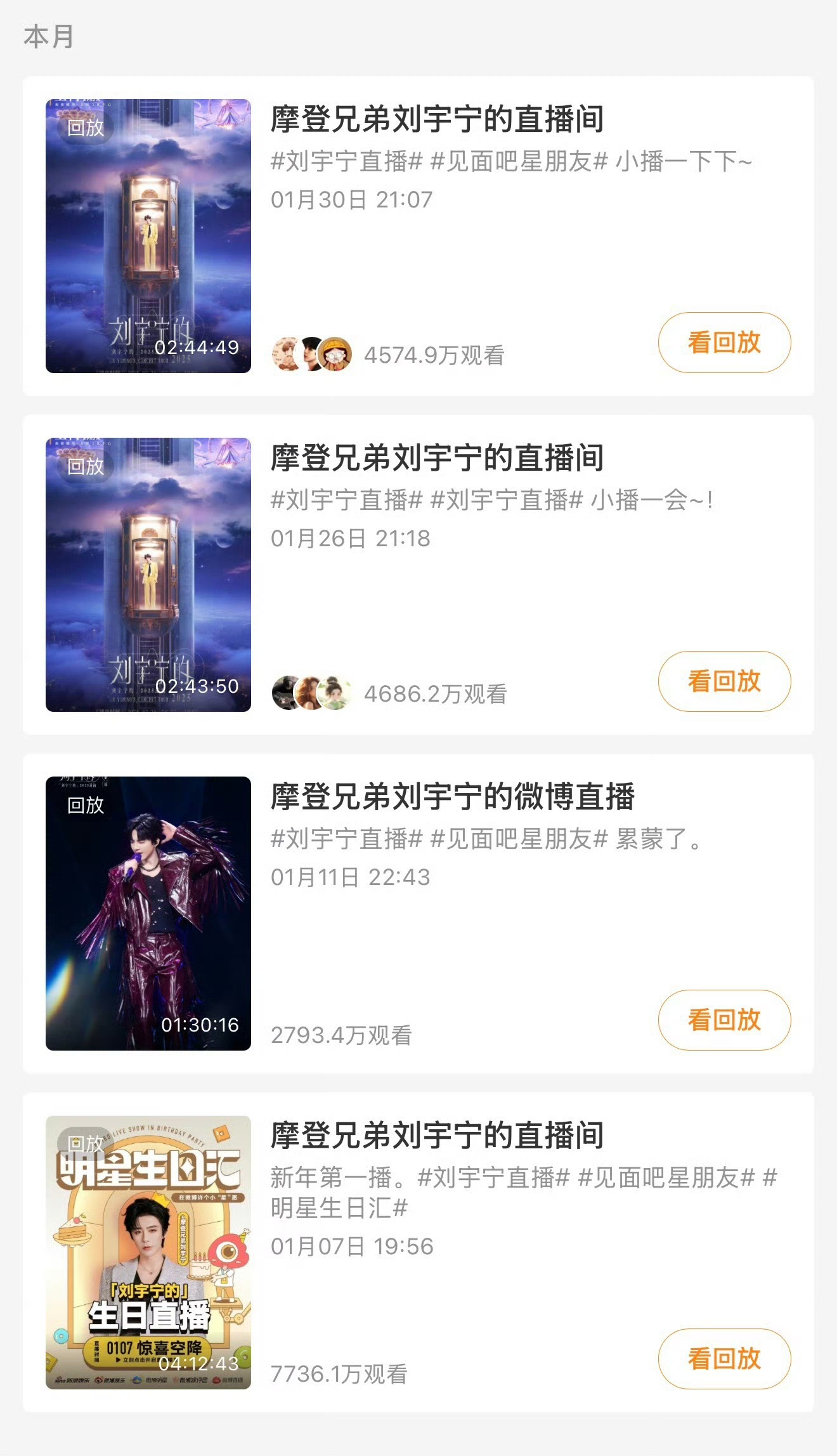Open the replay thumbnail lasting 02:43:50

pyautogui.click(x=148, y=575)
